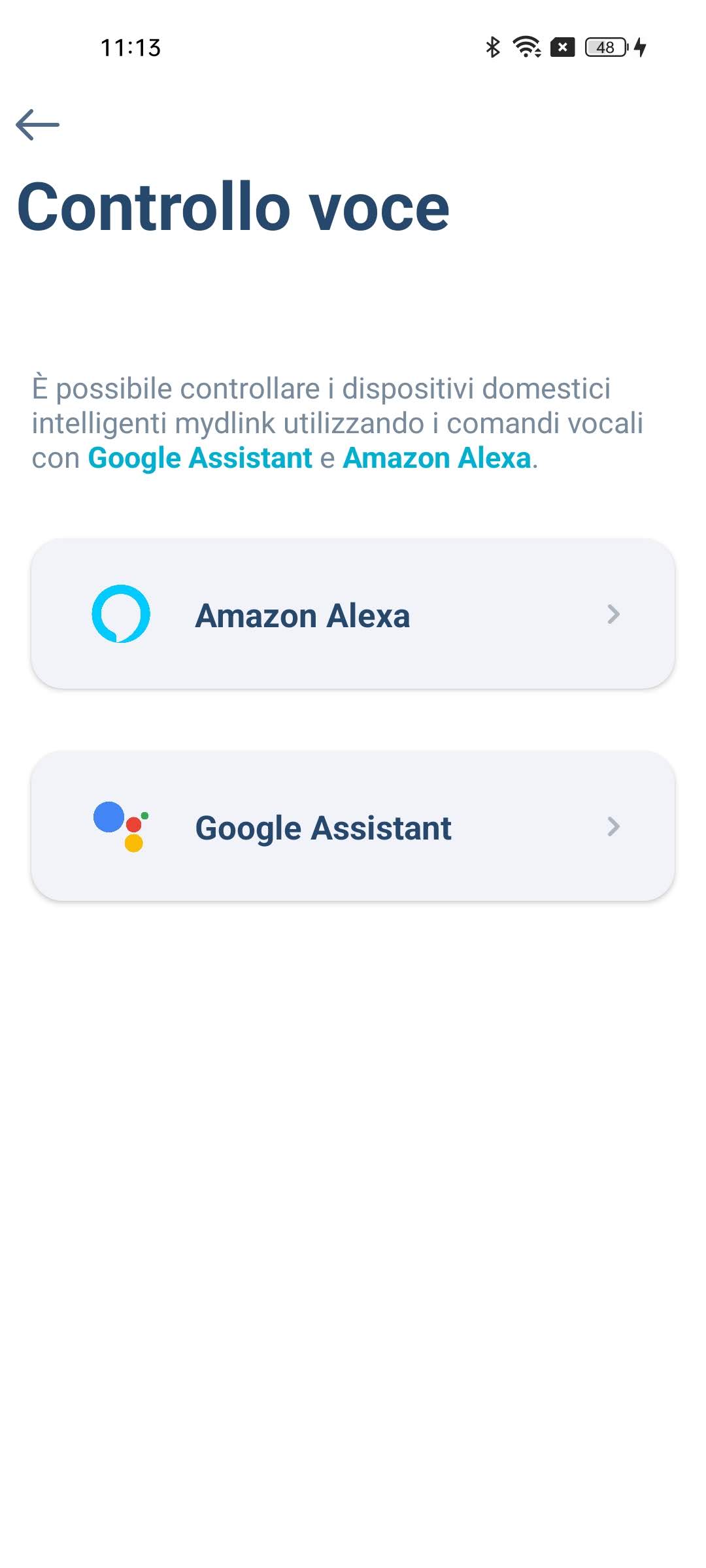
Task: Go back using the top arrow
Action: (x=37, y=124)
